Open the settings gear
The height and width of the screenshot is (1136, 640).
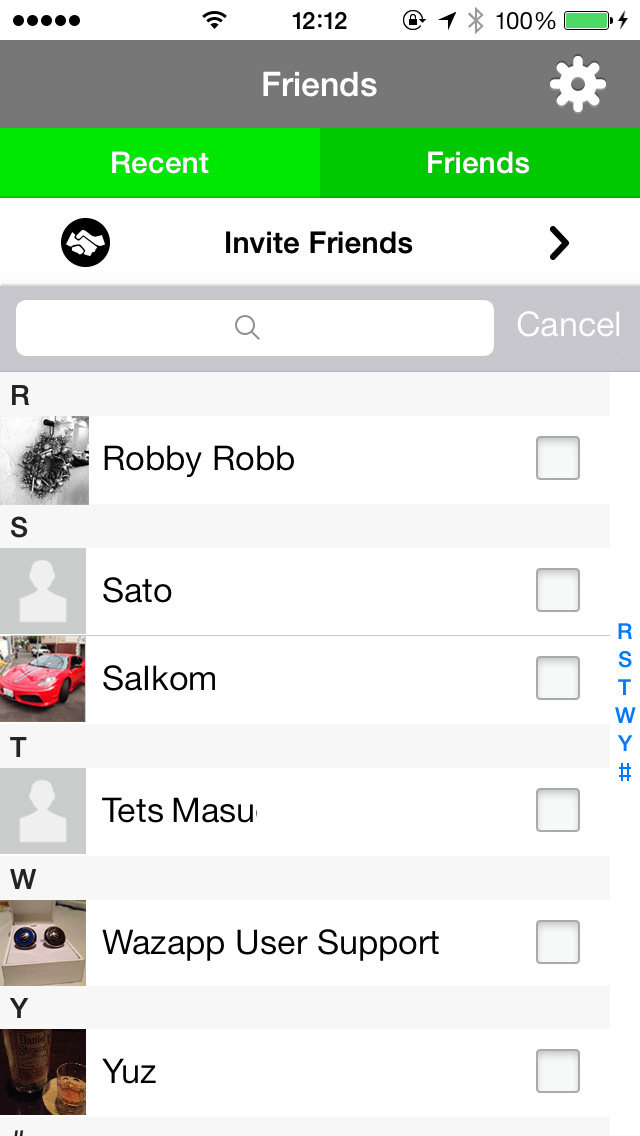tap(577, 84)
